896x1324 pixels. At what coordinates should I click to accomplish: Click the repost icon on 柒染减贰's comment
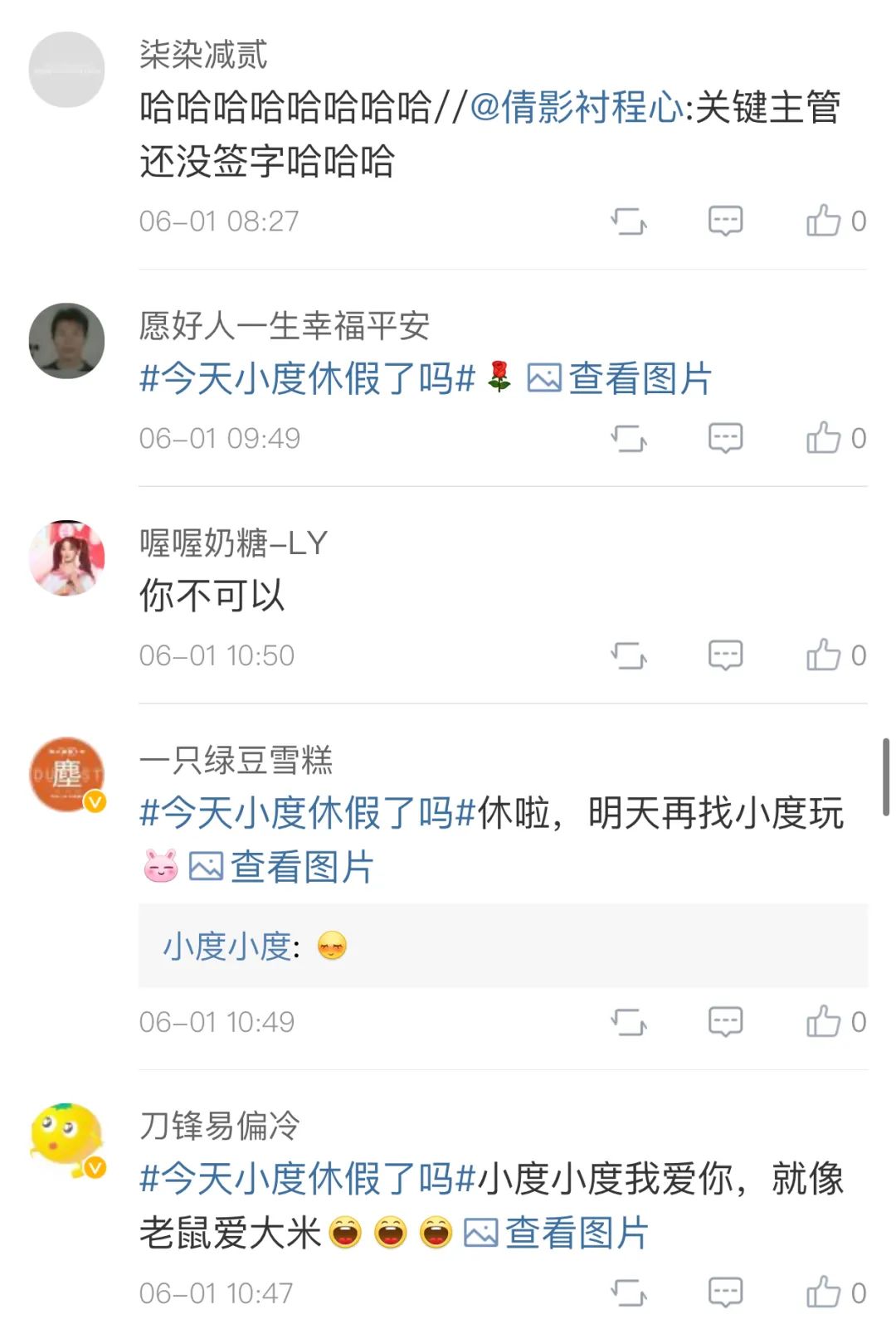pos(631,220)
